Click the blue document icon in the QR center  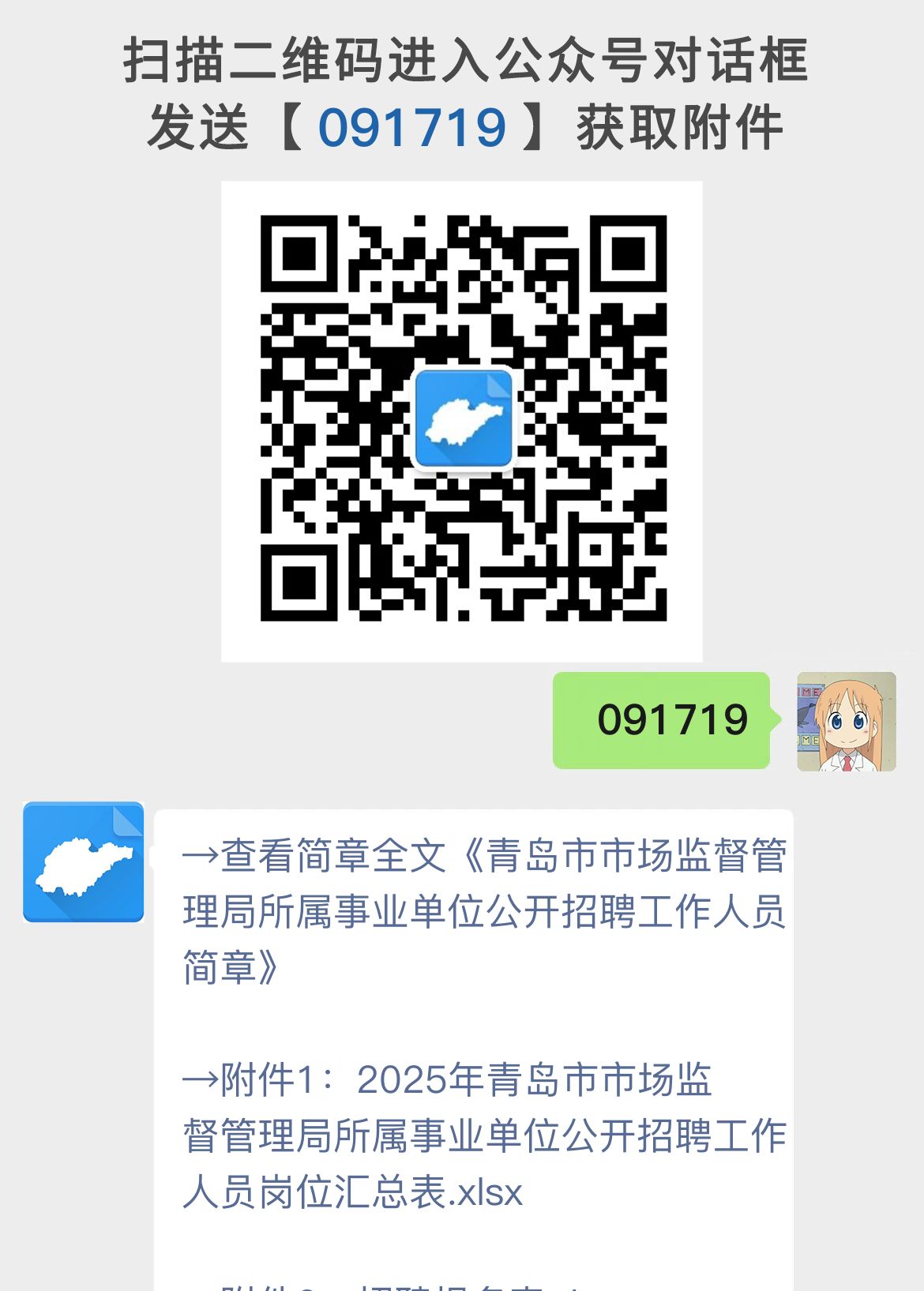pyautogui.click(x=462, y=418)
